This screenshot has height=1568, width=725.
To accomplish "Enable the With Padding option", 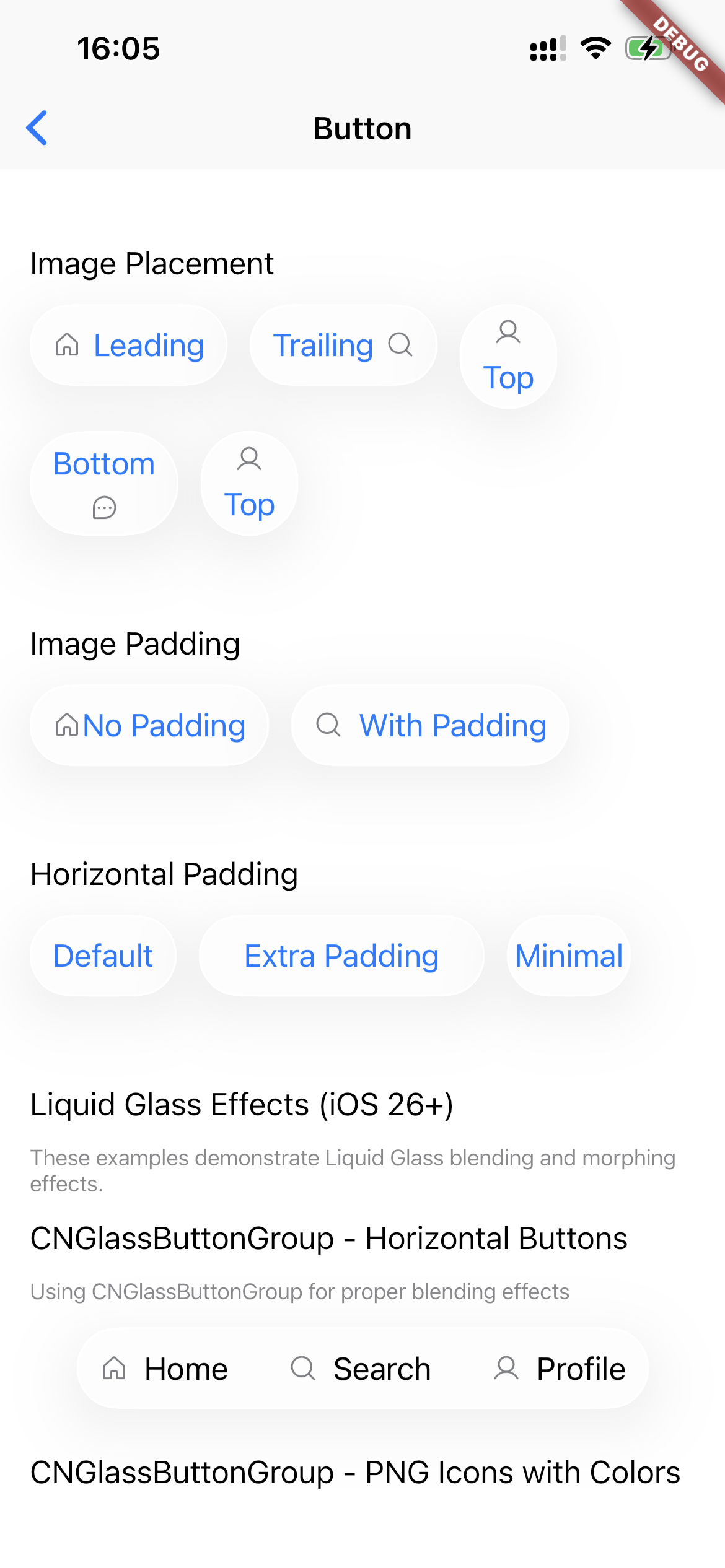I will [x=429, y=725].
